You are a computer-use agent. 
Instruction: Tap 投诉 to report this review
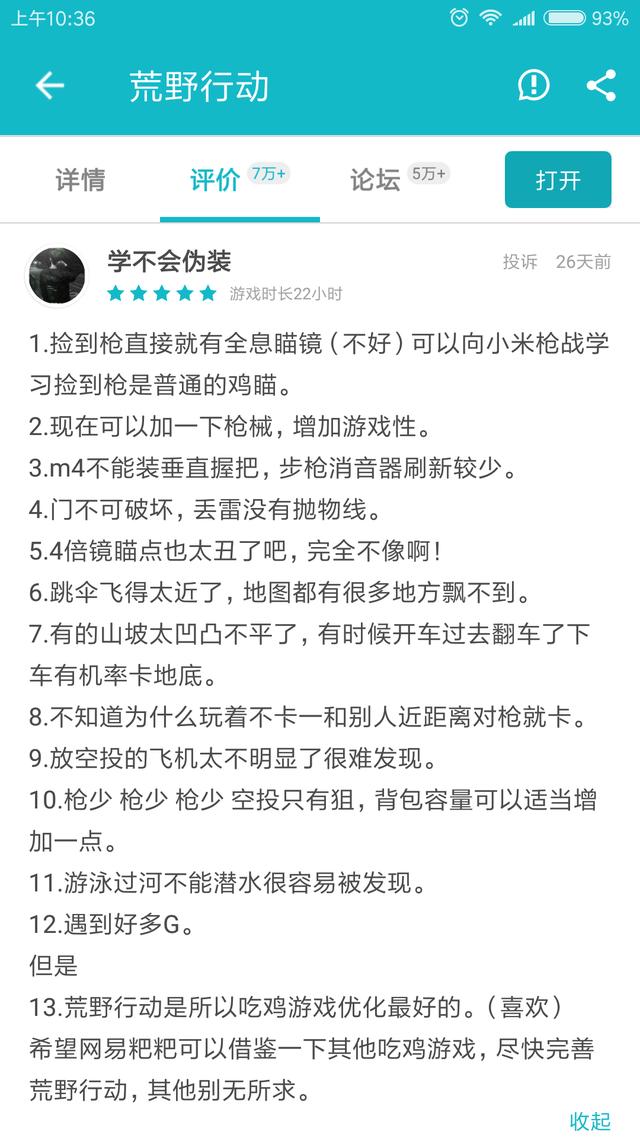(520, 263)
